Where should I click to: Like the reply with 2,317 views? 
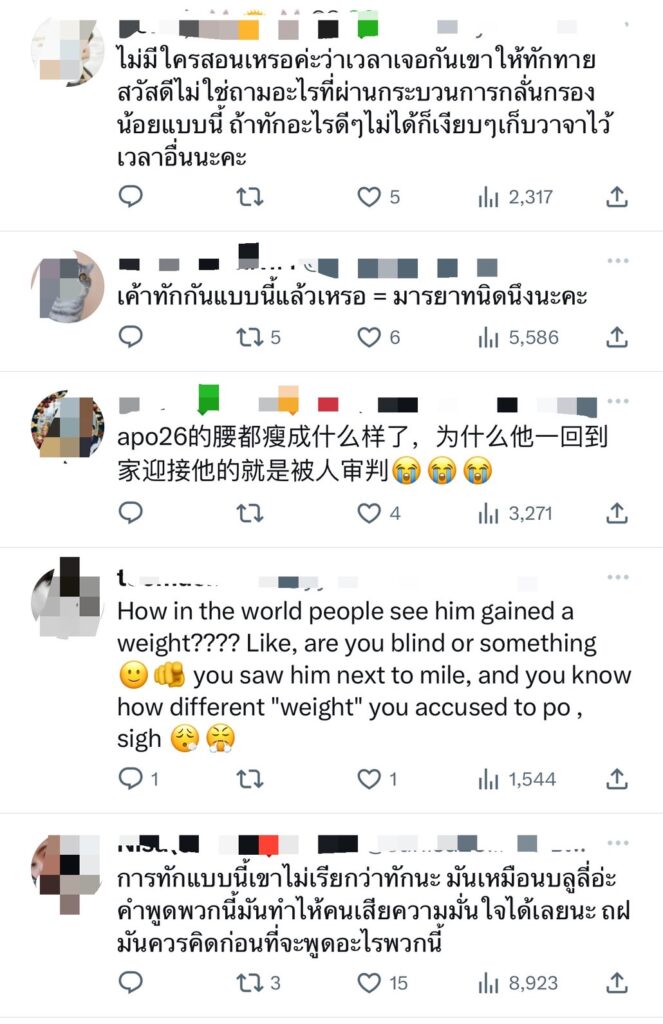370,197
